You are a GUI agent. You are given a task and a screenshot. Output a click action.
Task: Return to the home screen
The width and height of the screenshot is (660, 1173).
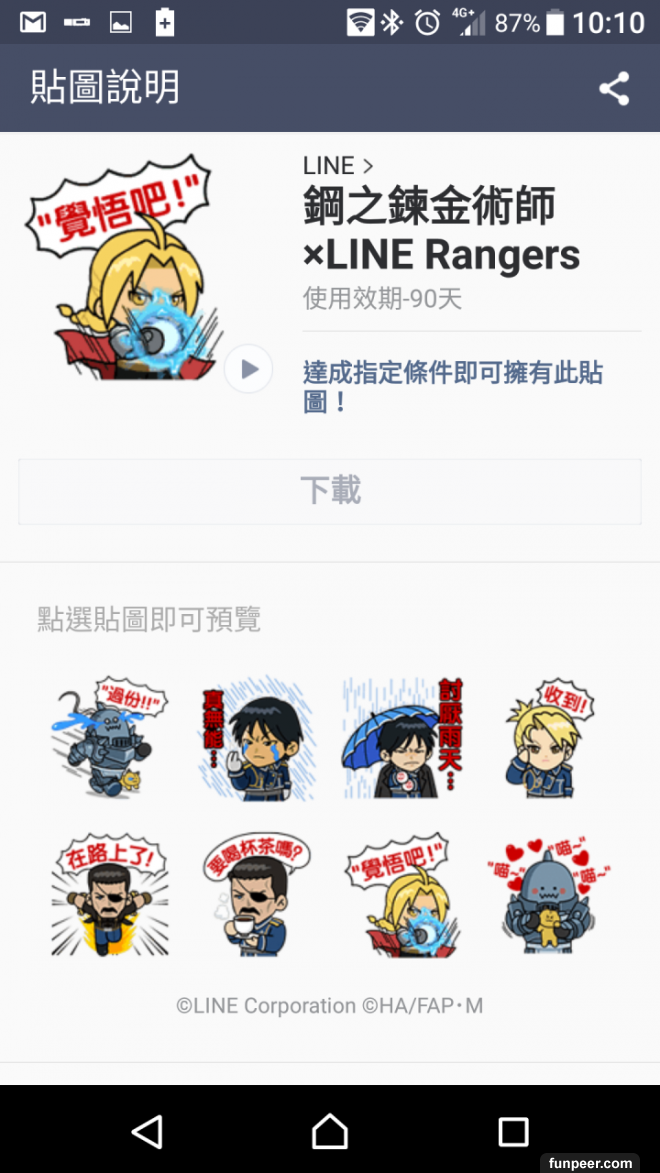point(330,1131)
